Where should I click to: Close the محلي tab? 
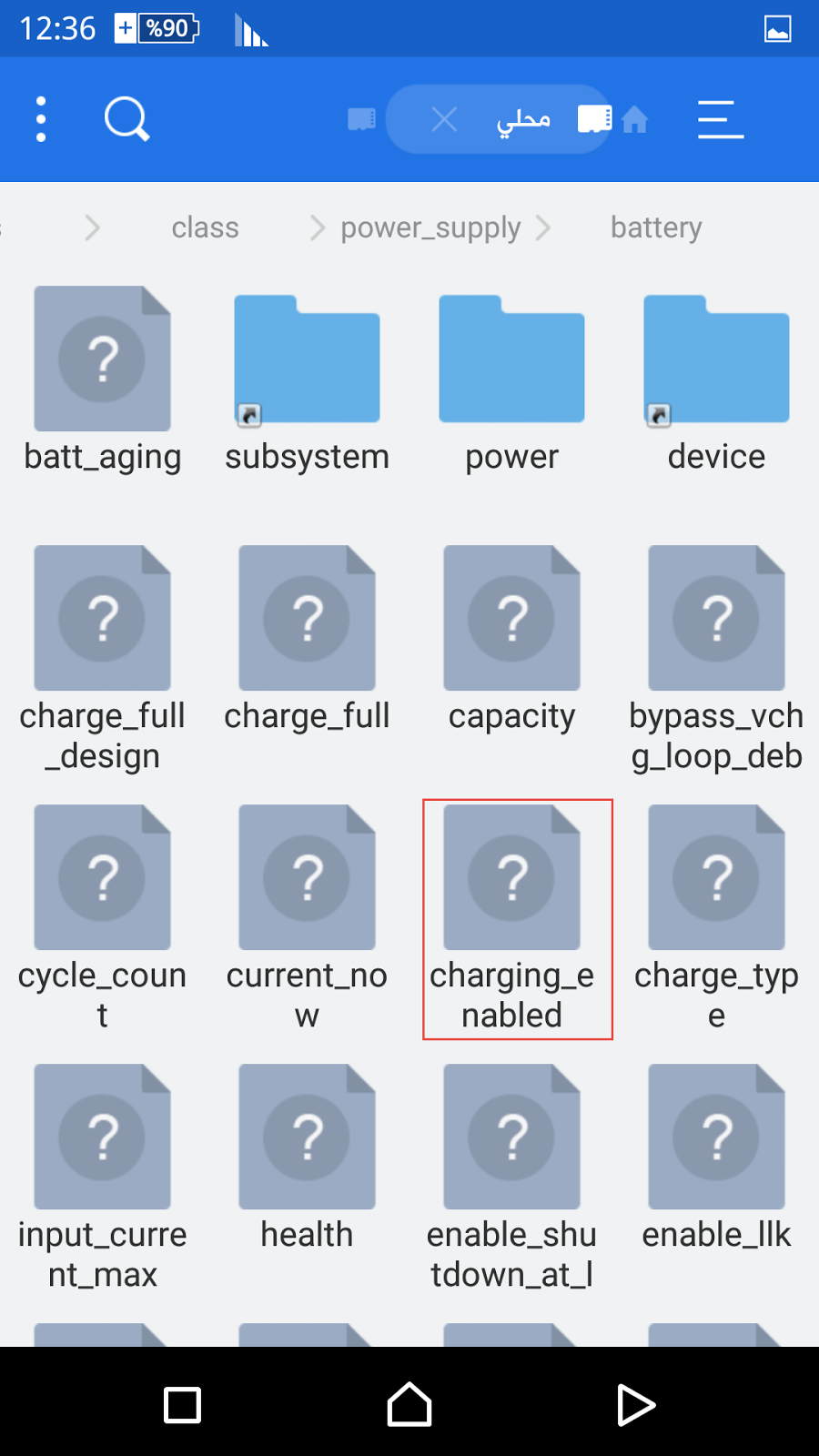point(444,119)
